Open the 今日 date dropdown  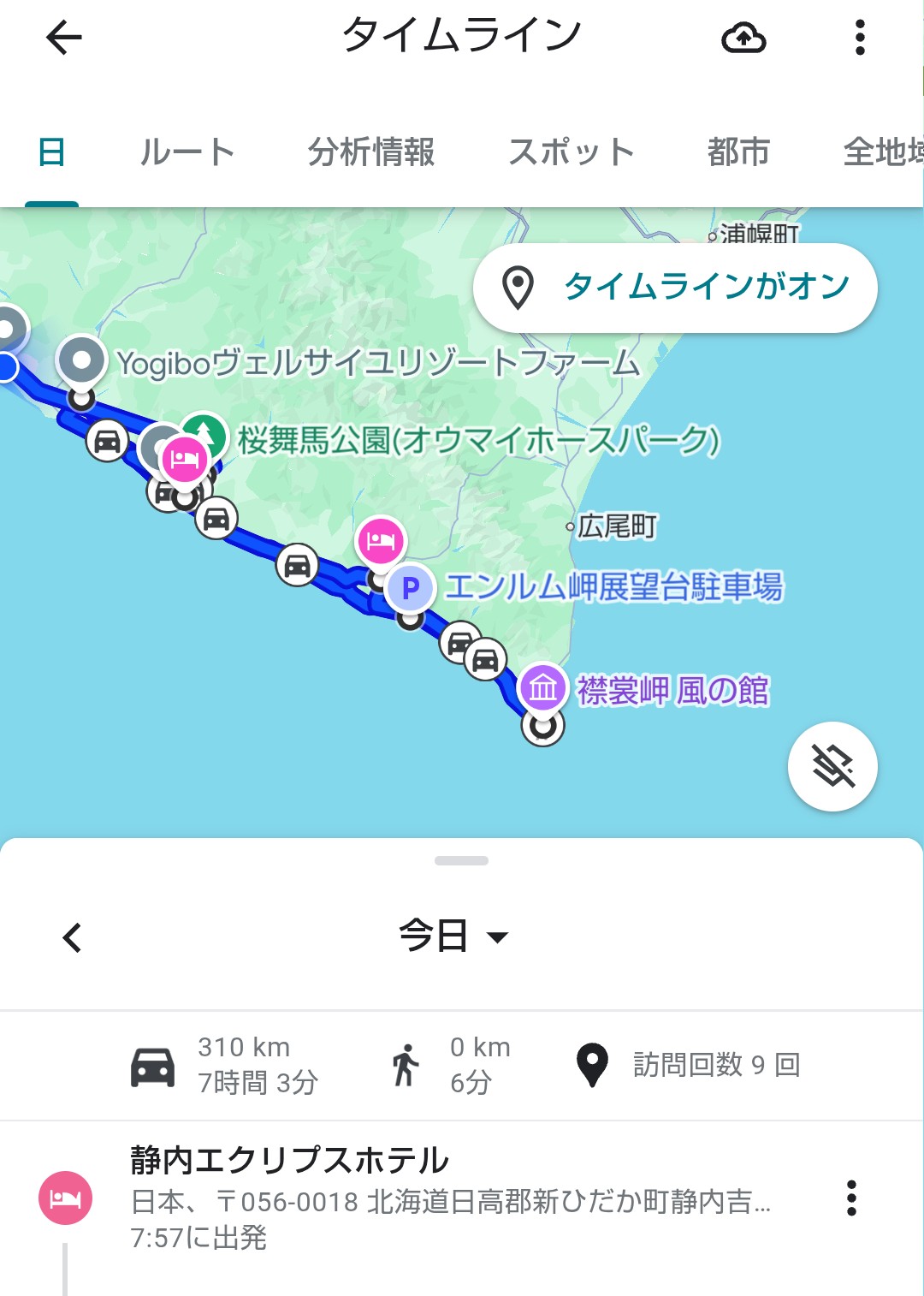[x=453, y=936]
